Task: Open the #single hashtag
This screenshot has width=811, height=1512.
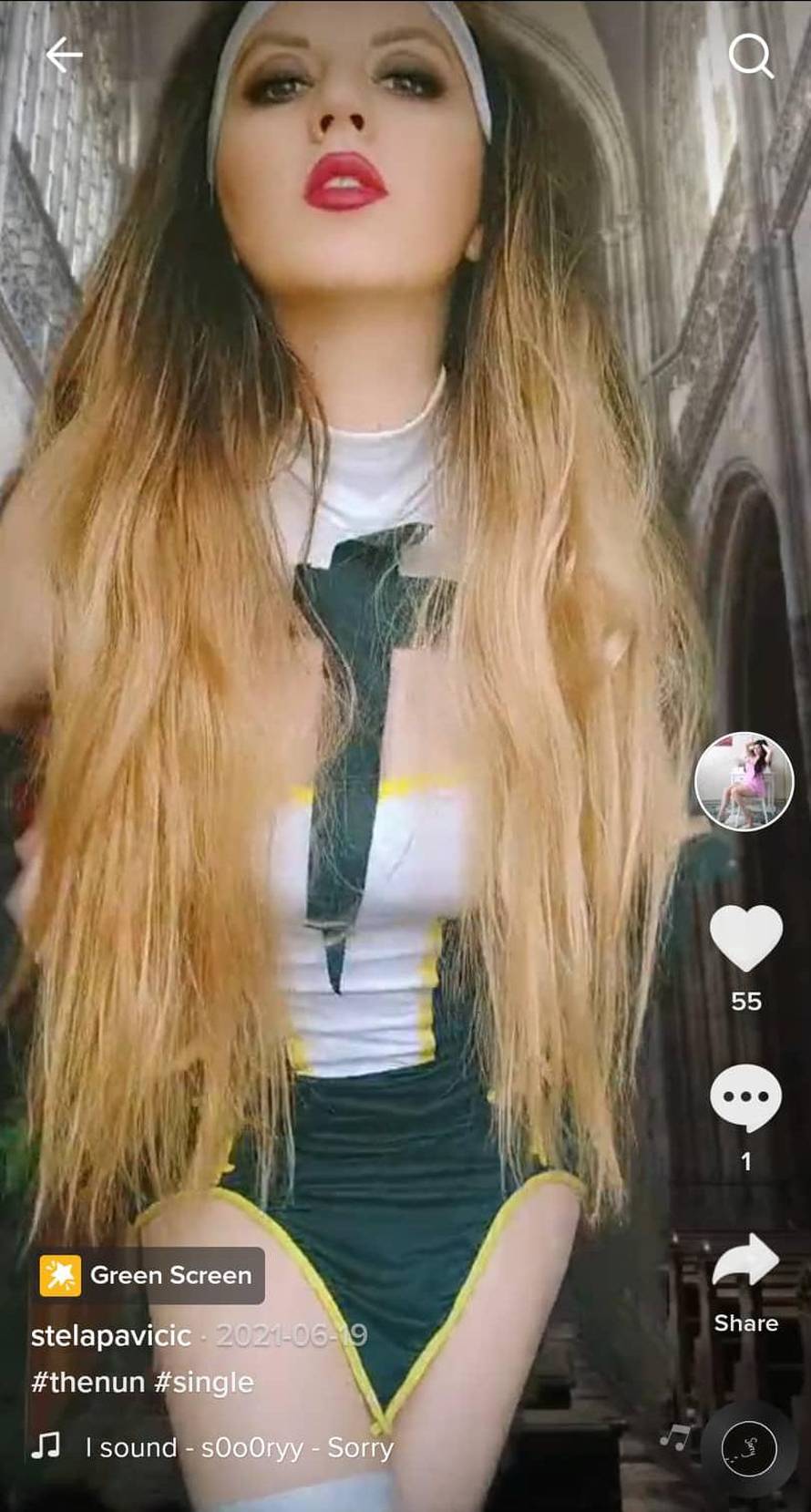Action: coord(204,1382)
